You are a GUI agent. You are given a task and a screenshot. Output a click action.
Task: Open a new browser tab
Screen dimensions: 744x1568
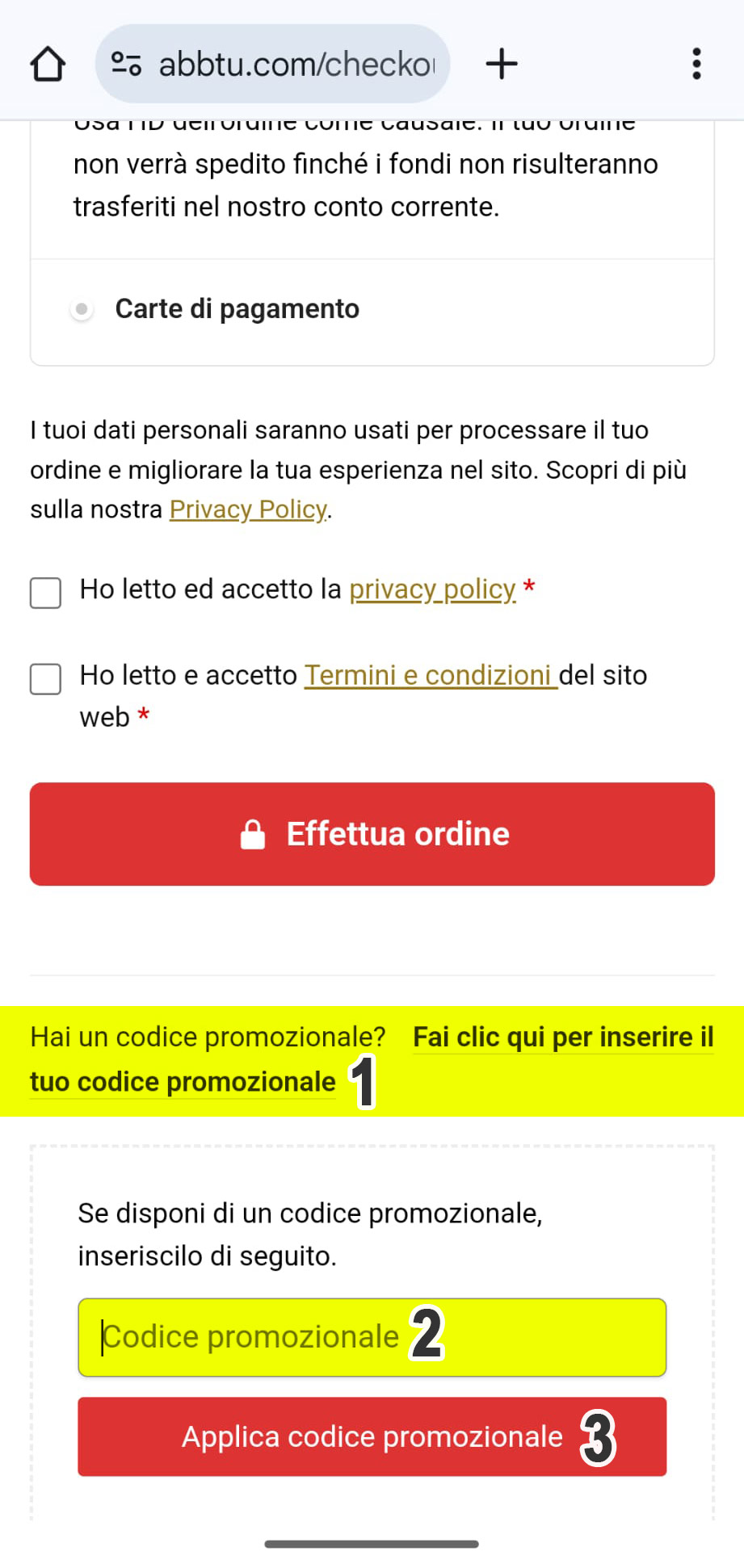[502, 64]
